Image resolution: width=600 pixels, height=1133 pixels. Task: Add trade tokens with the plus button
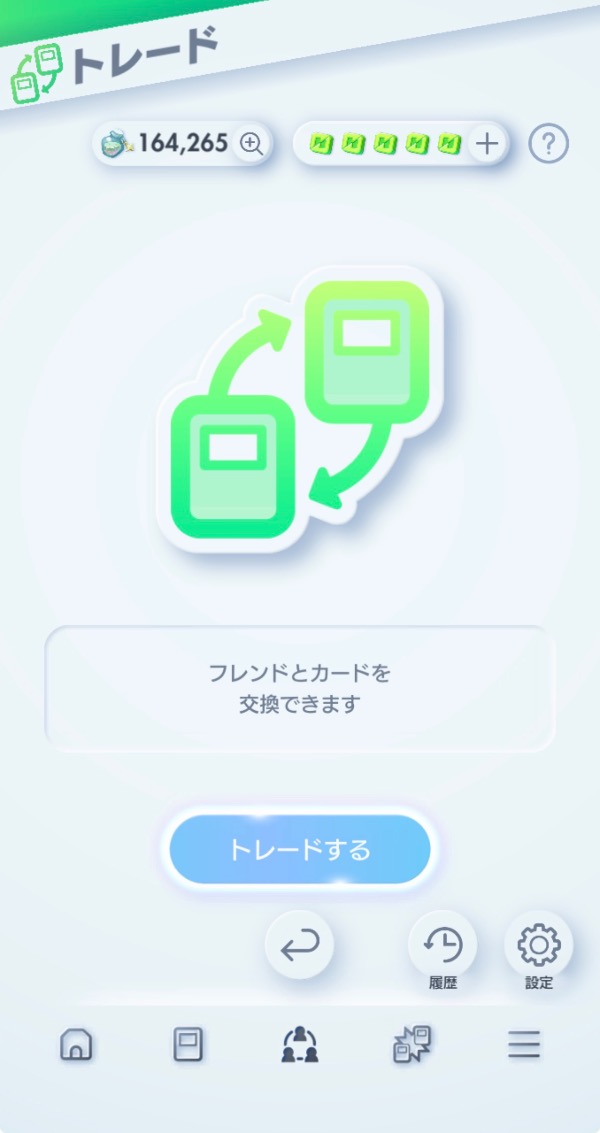coord(487,144)
